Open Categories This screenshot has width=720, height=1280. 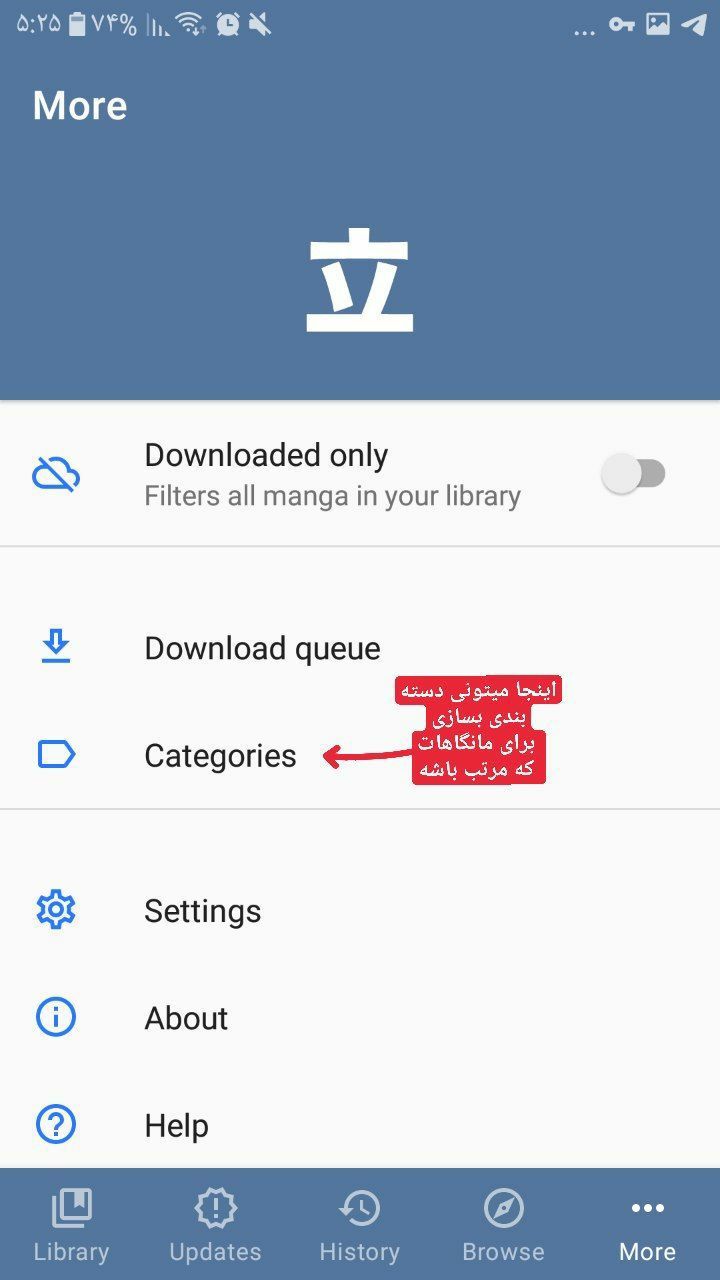[x=220, y=755]
